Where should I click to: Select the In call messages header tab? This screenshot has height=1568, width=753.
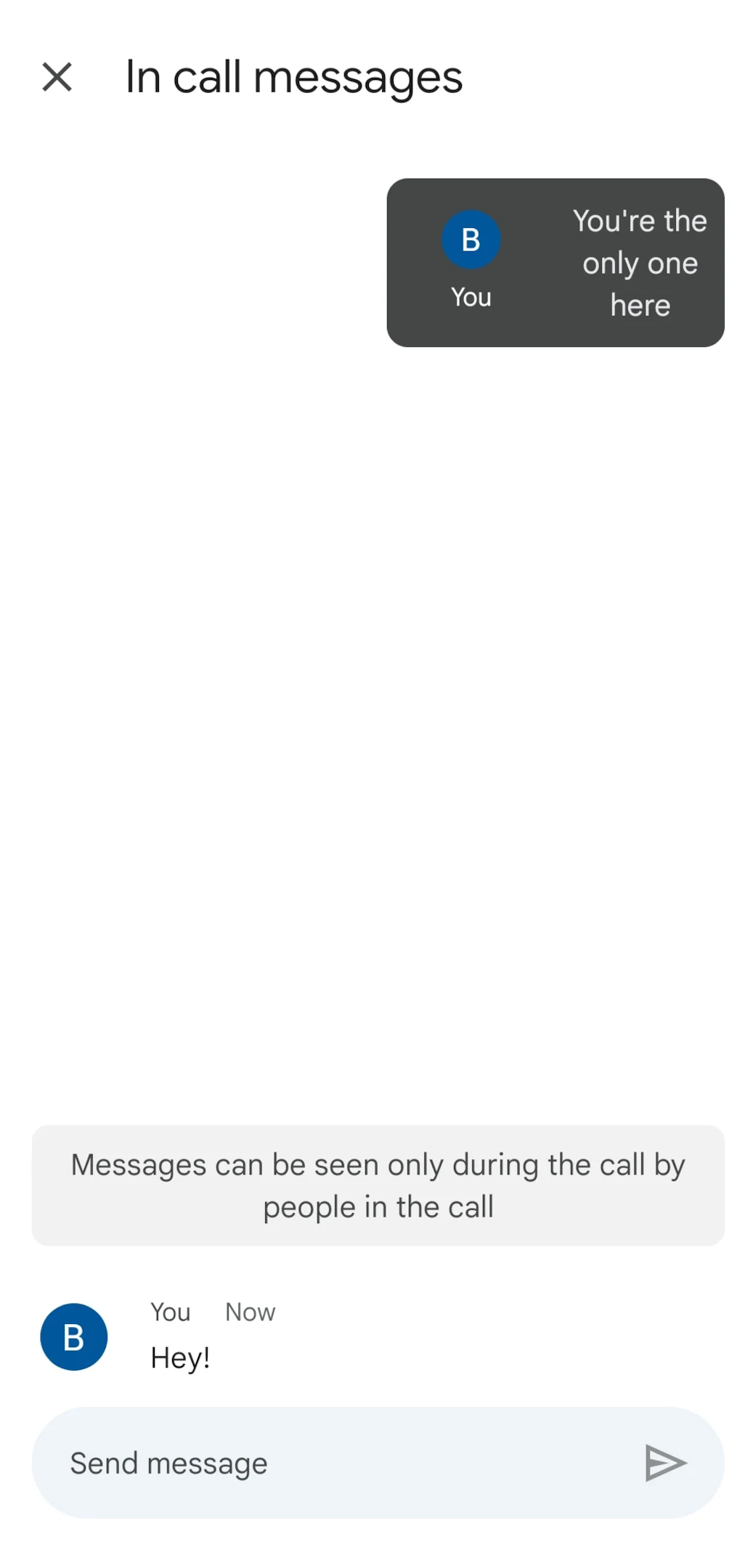(293, 76)
